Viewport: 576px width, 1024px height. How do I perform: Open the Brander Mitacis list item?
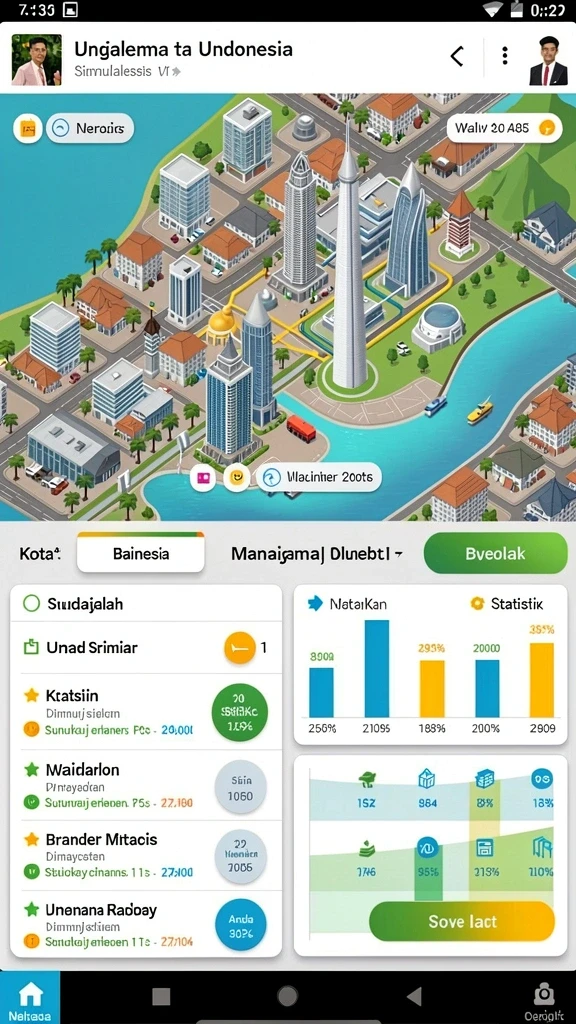click(146, 856)
